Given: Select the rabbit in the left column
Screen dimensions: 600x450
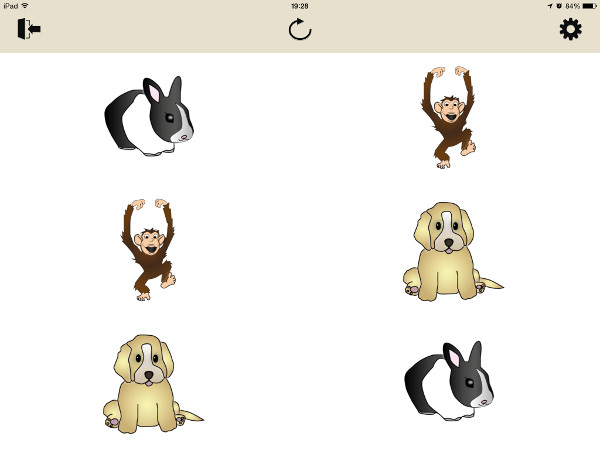Looking at the screenshot, I should pyautogui.click(x=150, y=116).
